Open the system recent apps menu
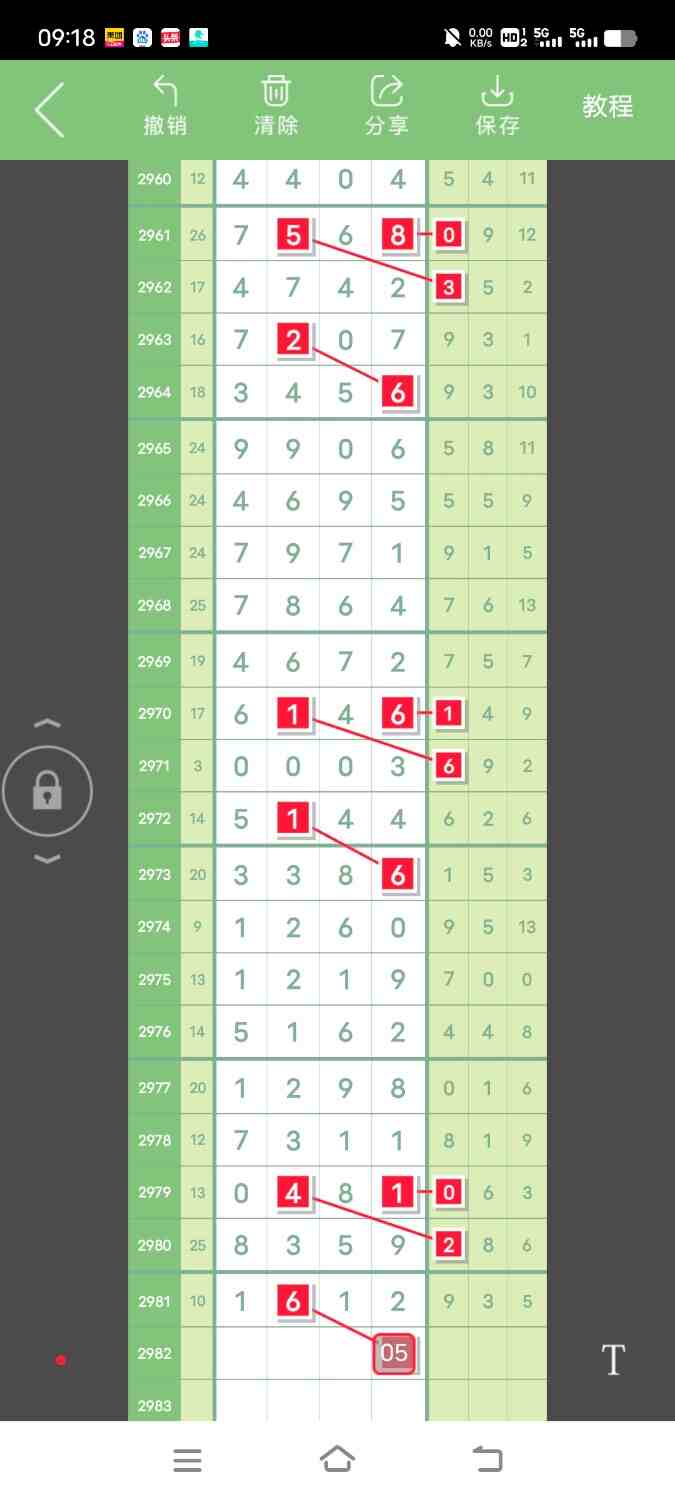The height and width of the screenshot is (1500, 675). click(x=188, y=1460)
